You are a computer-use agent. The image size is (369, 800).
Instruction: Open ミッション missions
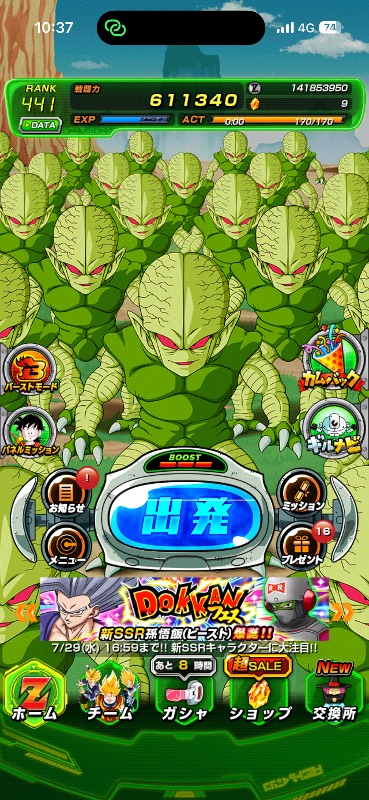(x=302, y=492)
